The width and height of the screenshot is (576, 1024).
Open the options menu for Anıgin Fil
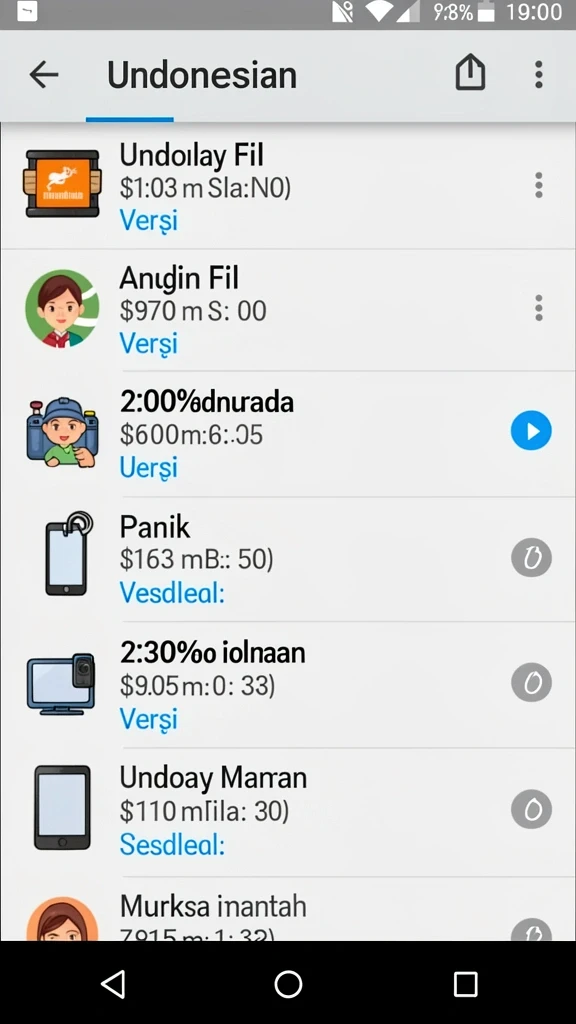click(x=539, y=308)
